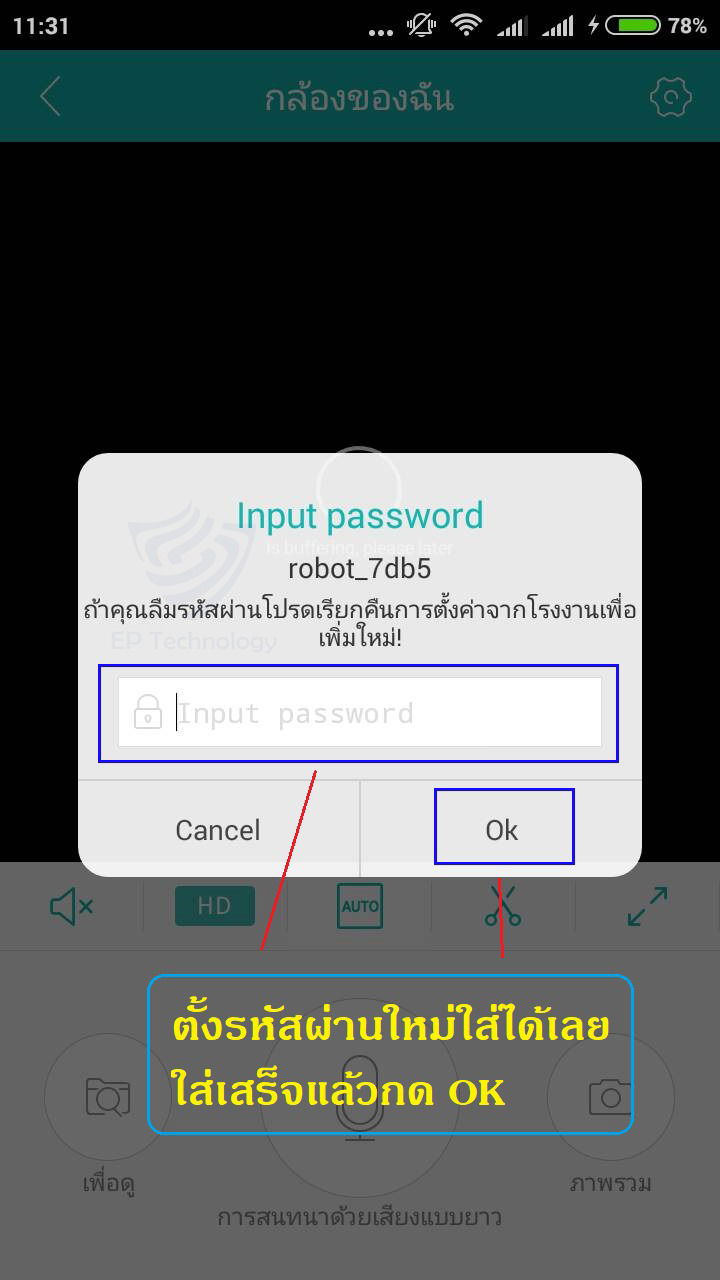The height and width of the screenshot is (1280, 720).
Task: Open the camera settings gear
Action: (x=670, y=97)
